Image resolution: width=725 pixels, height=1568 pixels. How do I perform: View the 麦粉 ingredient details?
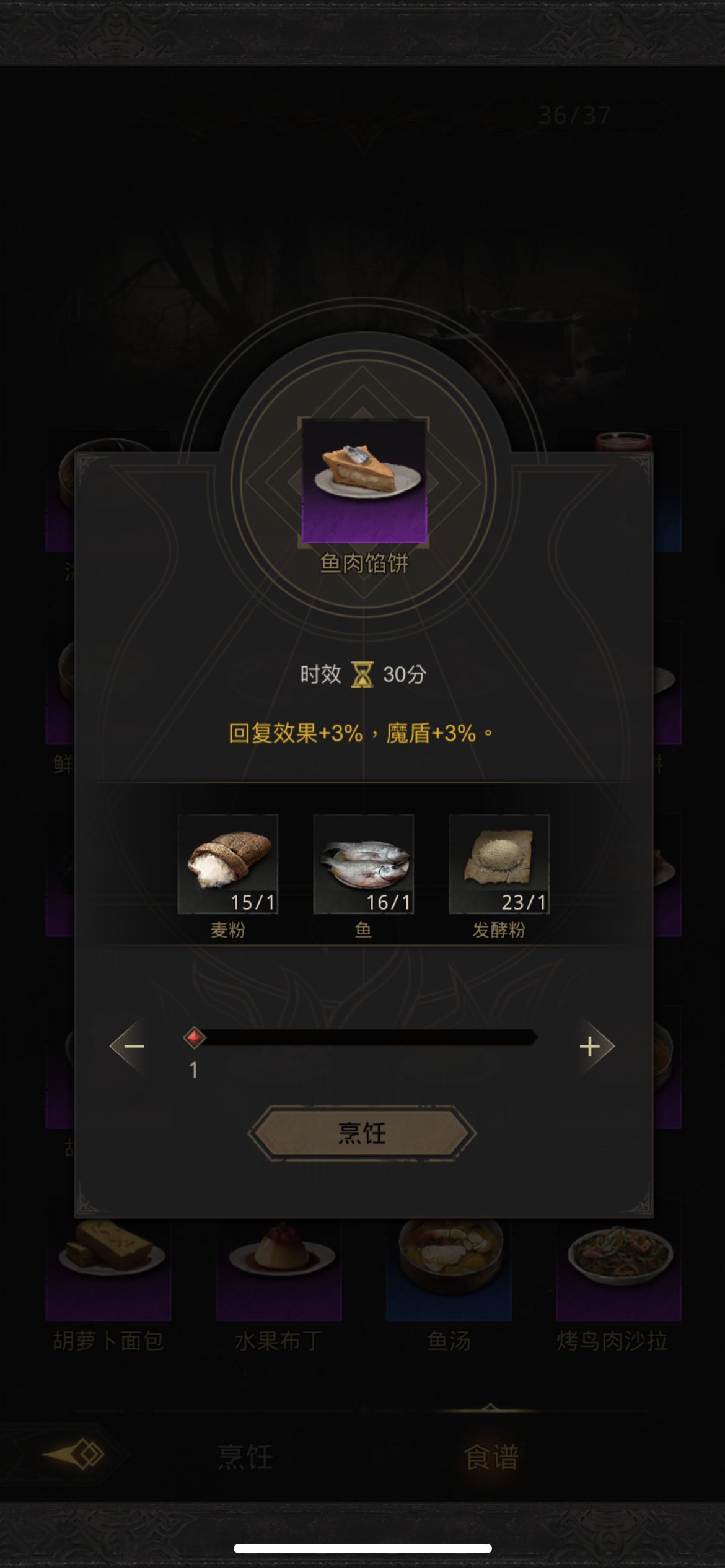point(227,864)
